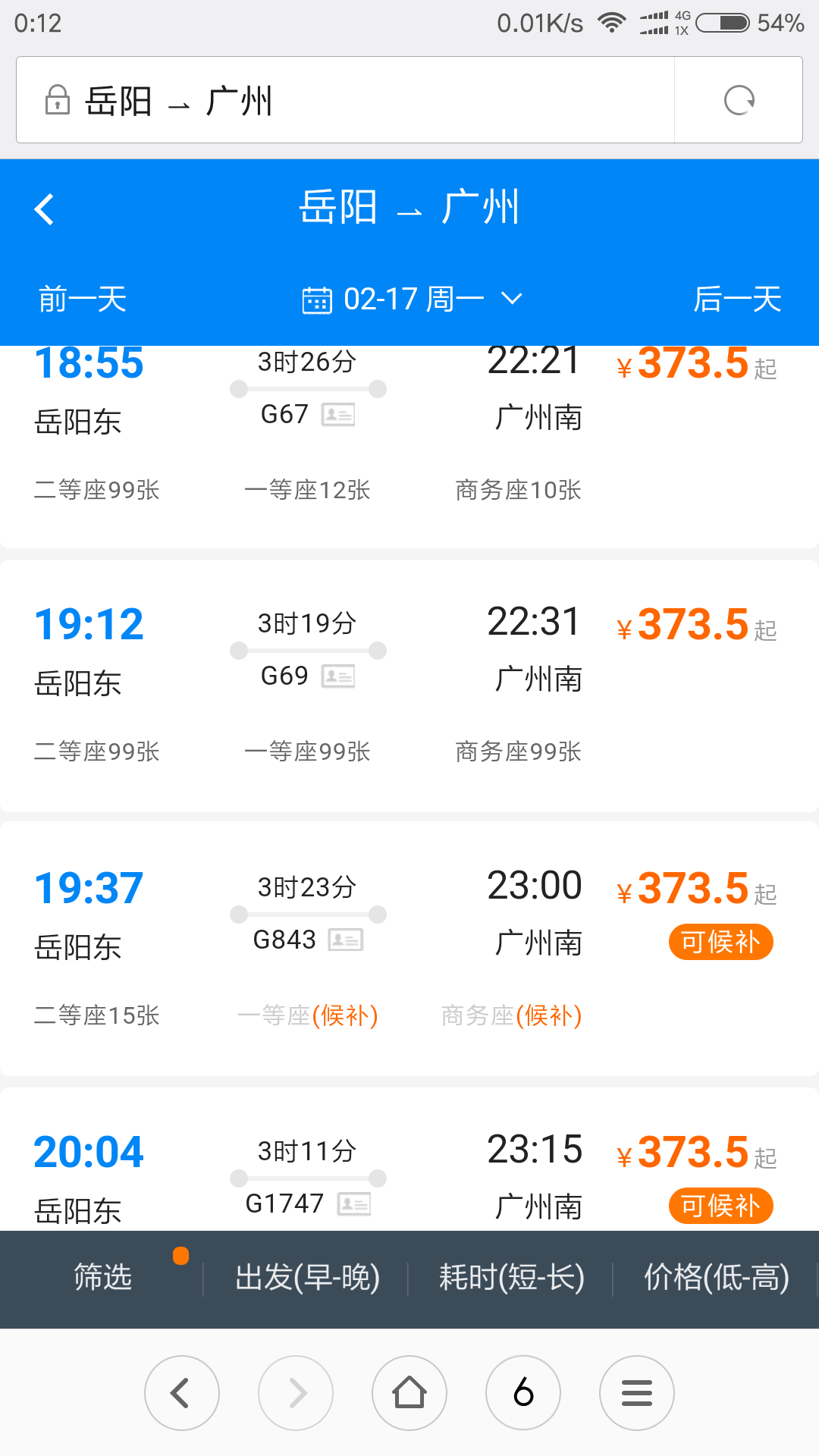Sort by 出发(早-晚) departure time
This screenshot has height=1456, width=819.
307,1278
